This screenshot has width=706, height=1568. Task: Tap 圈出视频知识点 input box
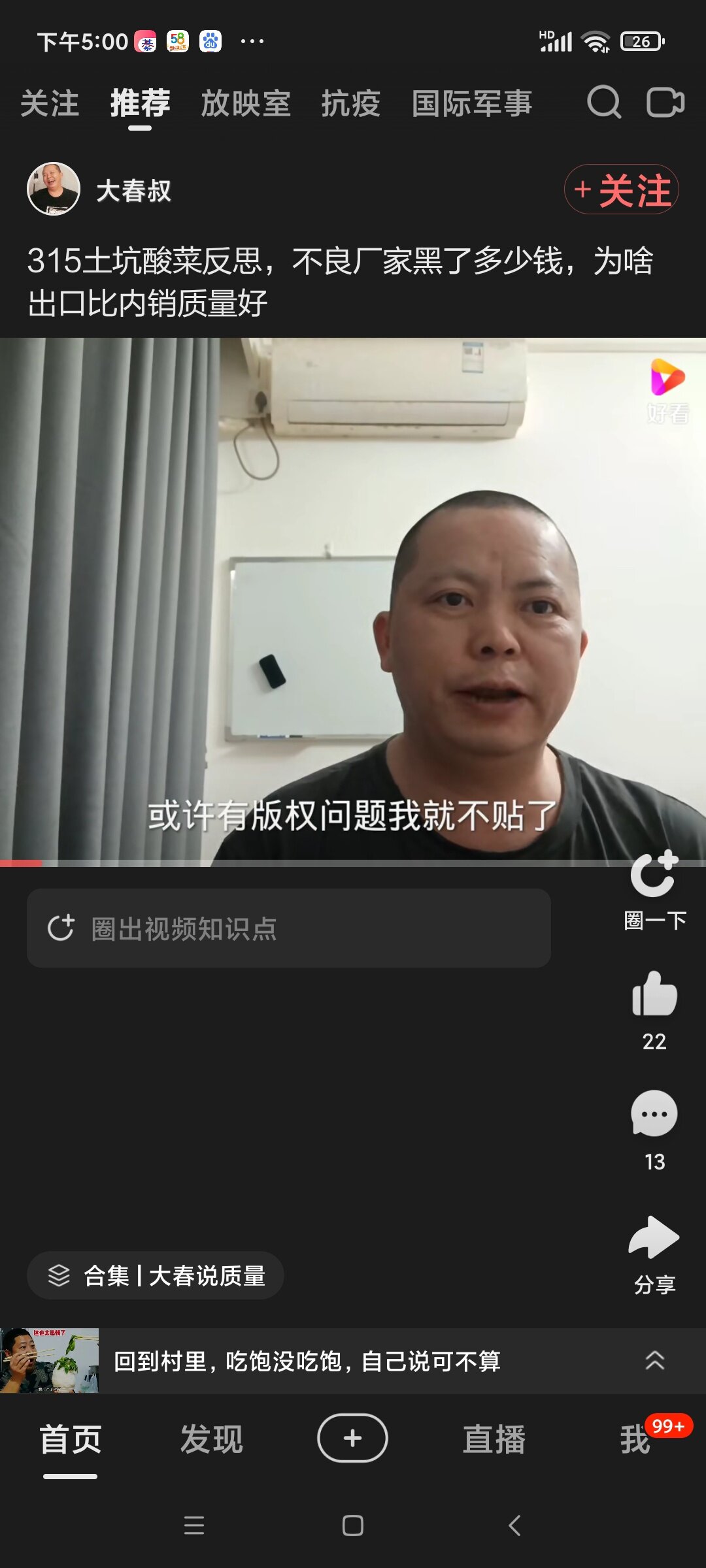(x=288, y=928)
